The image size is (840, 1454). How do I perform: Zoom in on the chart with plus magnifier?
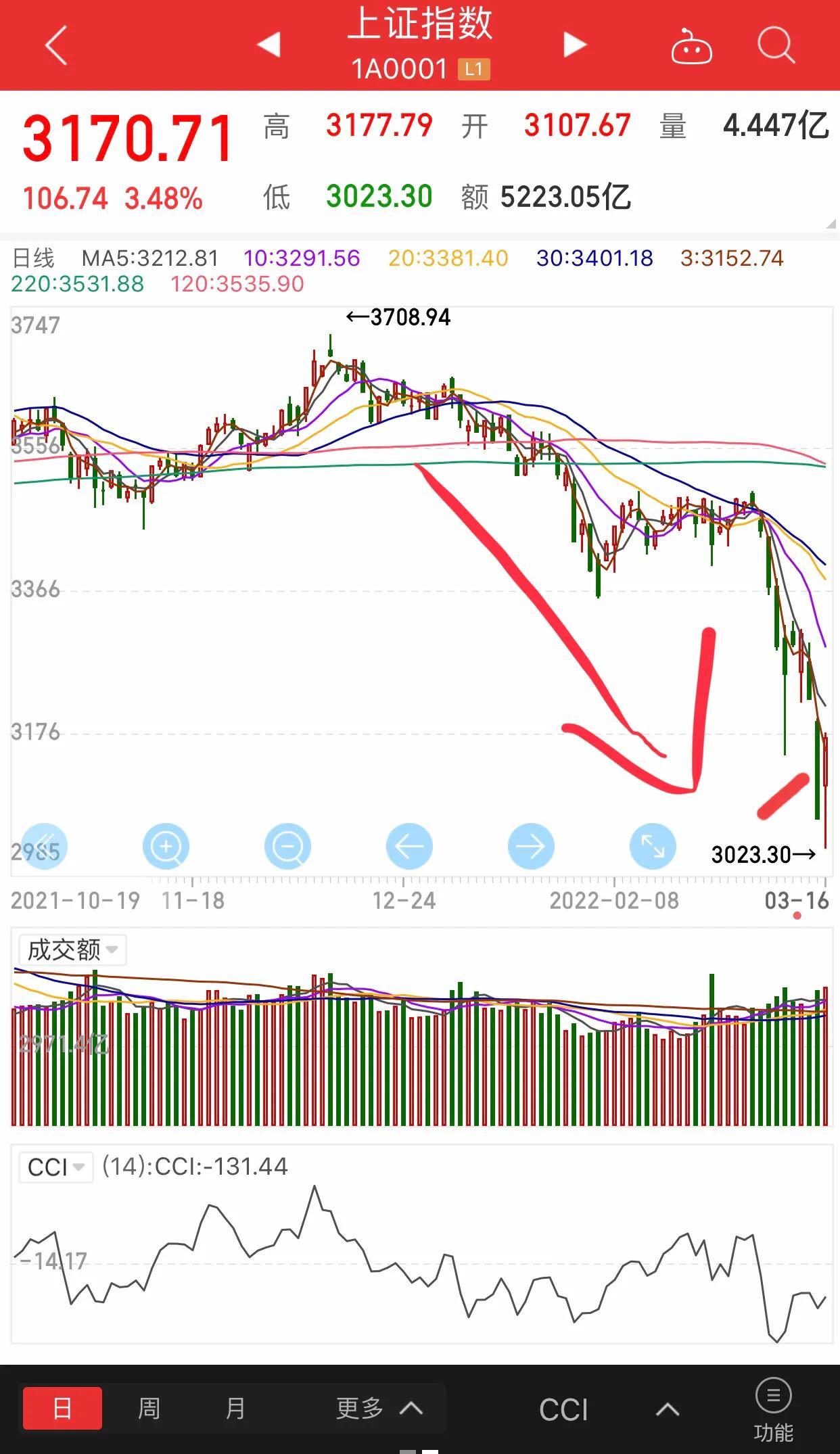pos(164,846)
